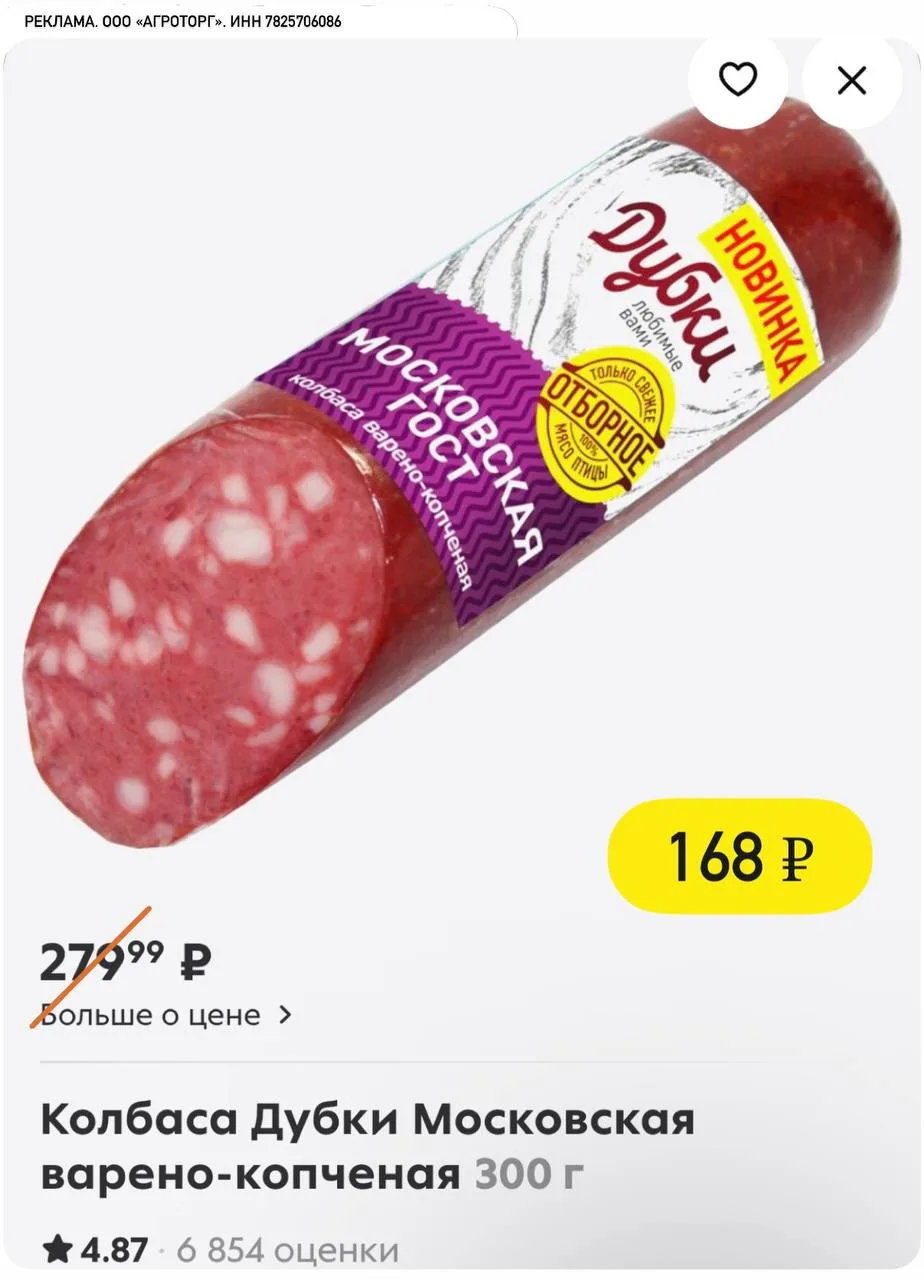Tap the 168 ₽ price button

tap(740, 857)
